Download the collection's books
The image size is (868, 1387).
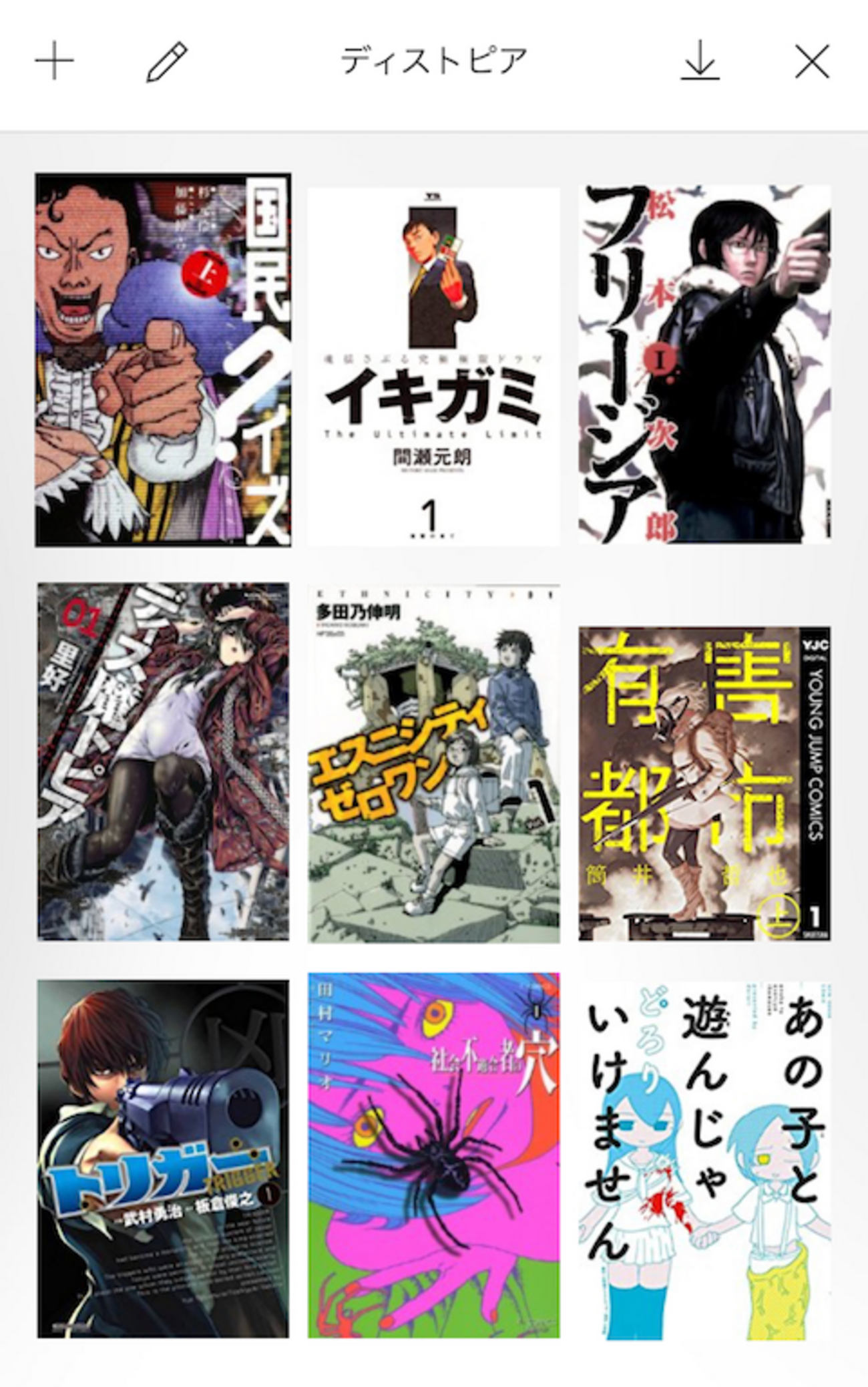pyautogui.click(x=700, y=62)
